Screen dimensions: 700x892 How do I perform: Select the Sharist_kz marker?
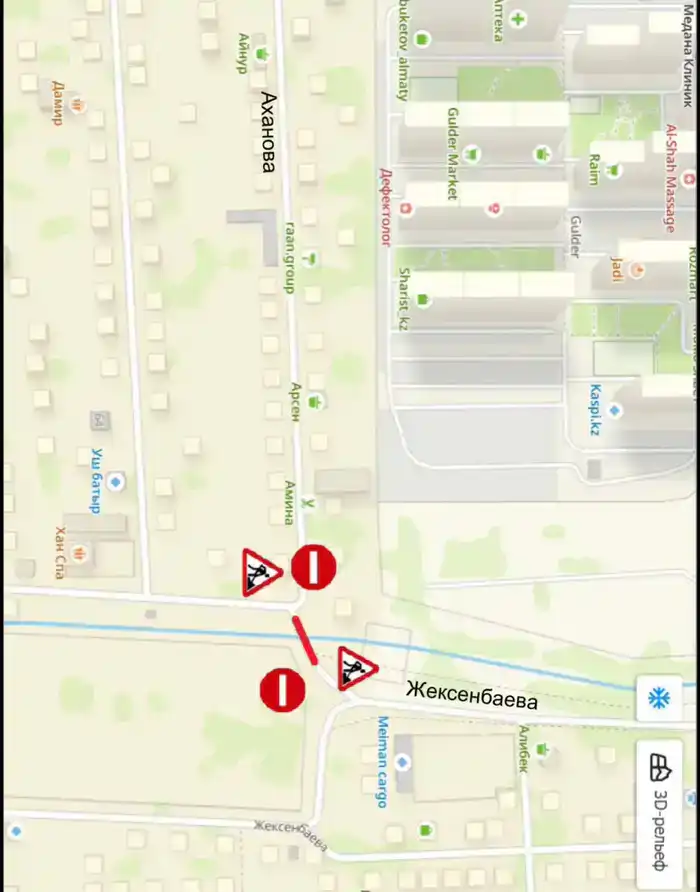(425, 299)
